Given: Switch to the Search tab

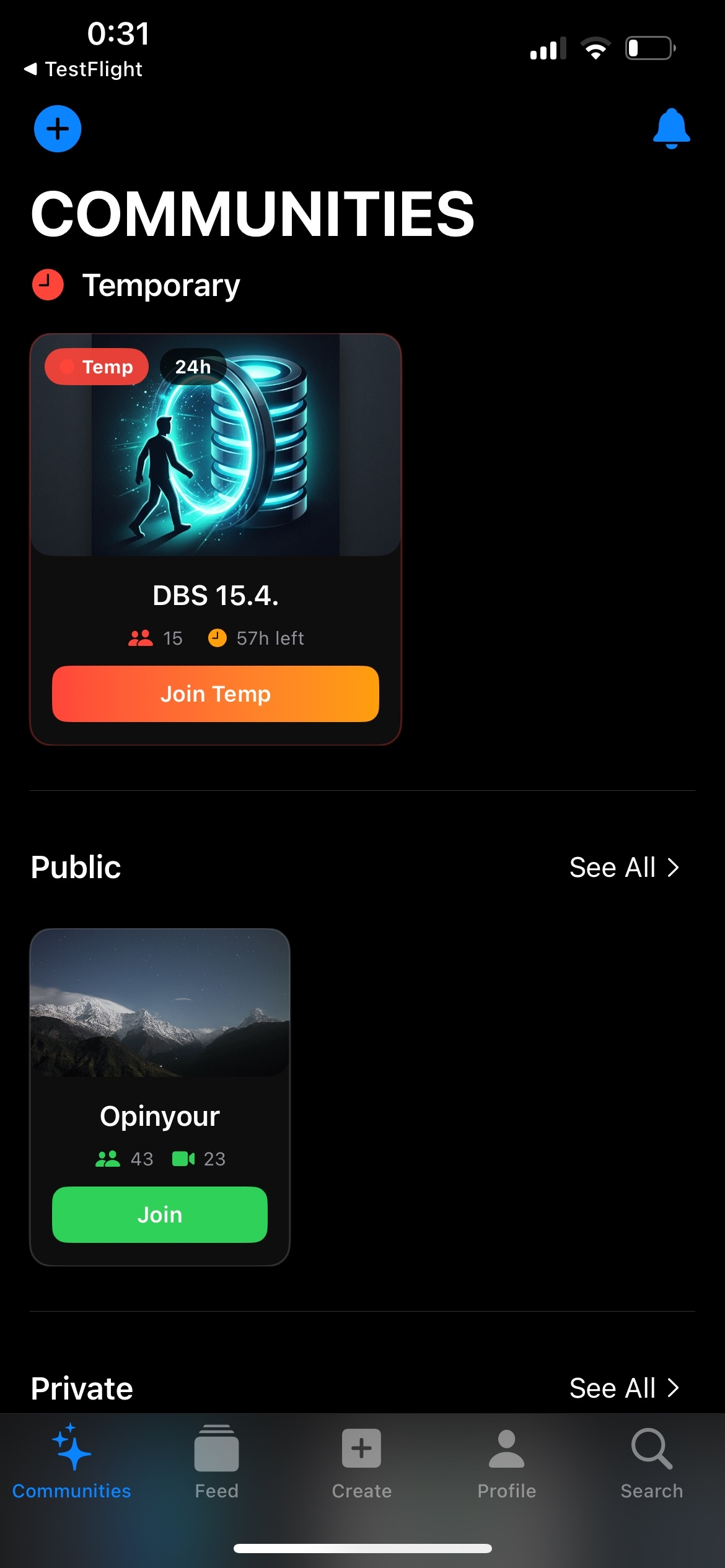Looking at the screenshot, I should pos(651,1461).
